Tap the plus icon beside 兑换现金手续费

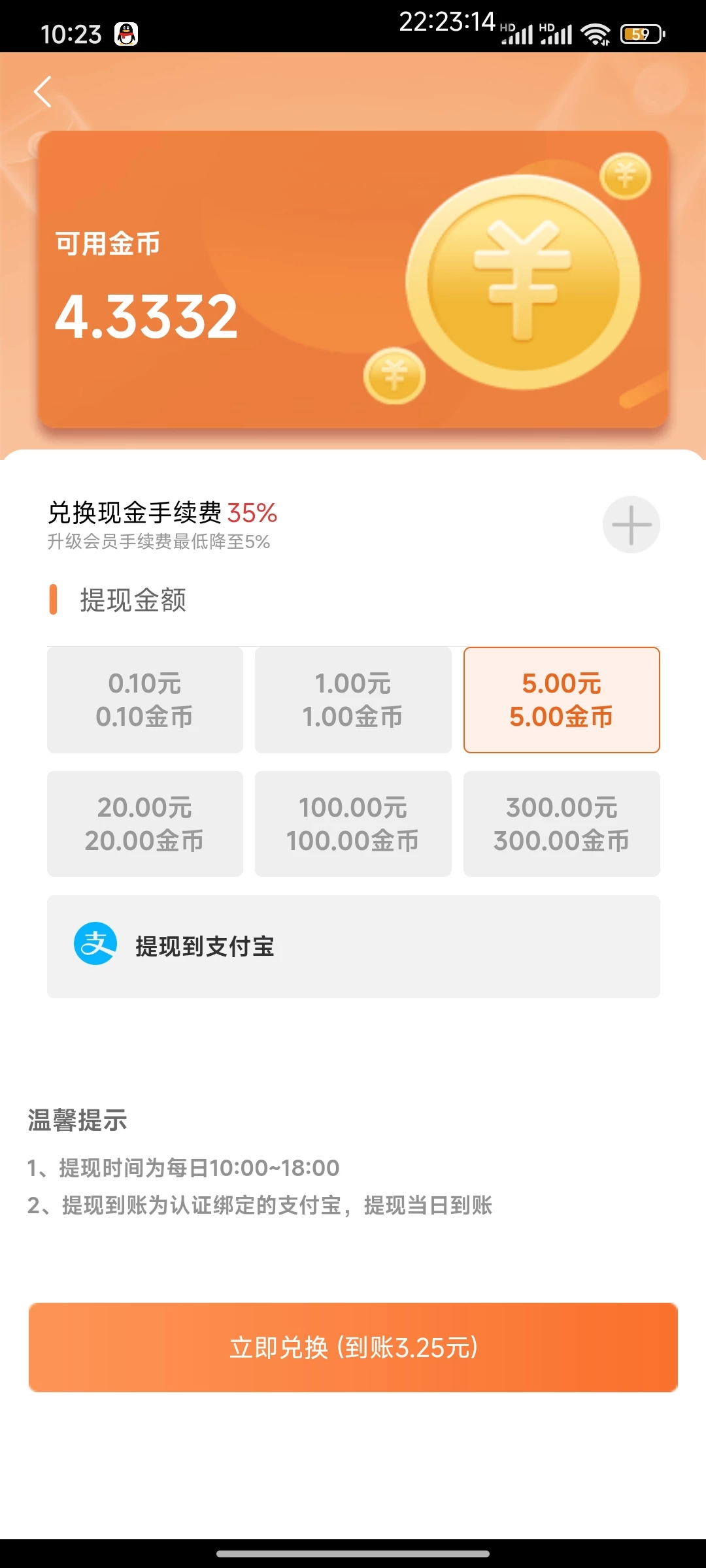[x=630, y=524]
